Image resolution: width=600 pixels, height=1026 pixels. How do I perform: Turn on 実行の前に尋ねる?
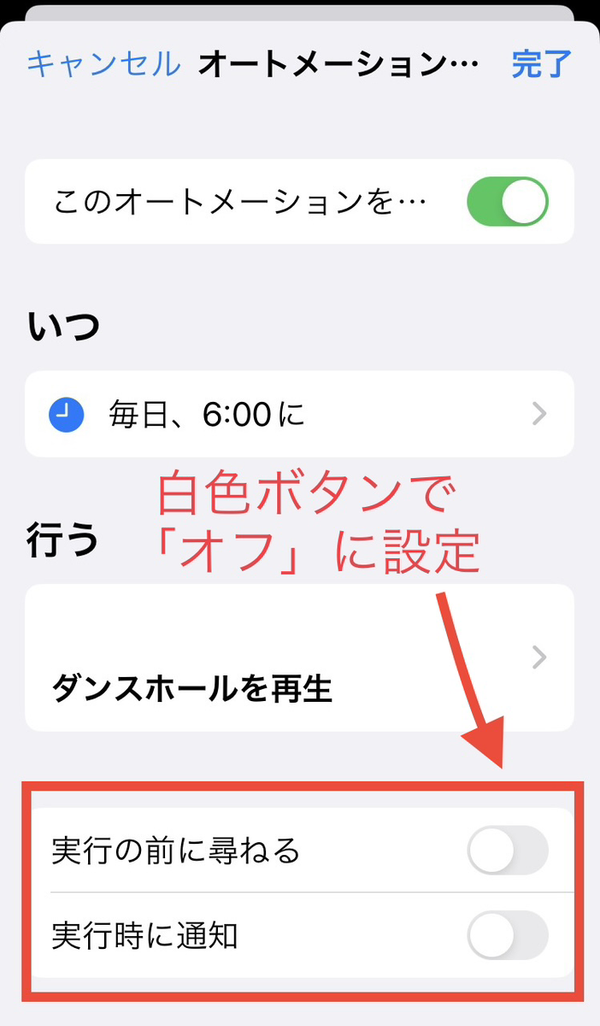(x=508, y=850)
